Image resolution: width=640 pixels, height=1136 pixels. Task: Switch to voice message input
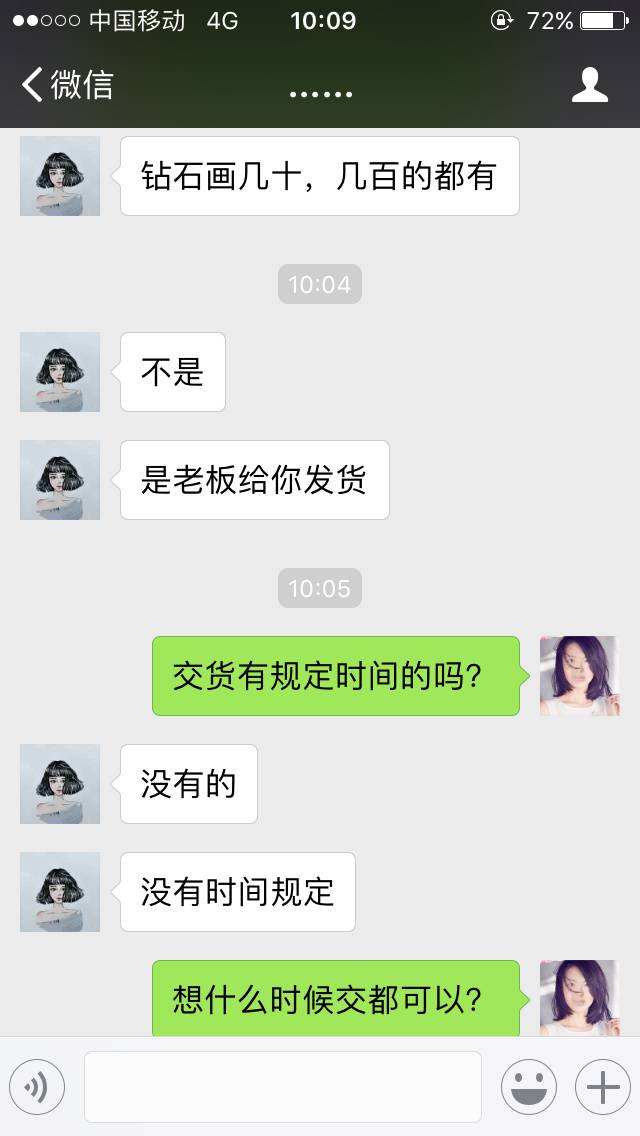coord(37,1086)
